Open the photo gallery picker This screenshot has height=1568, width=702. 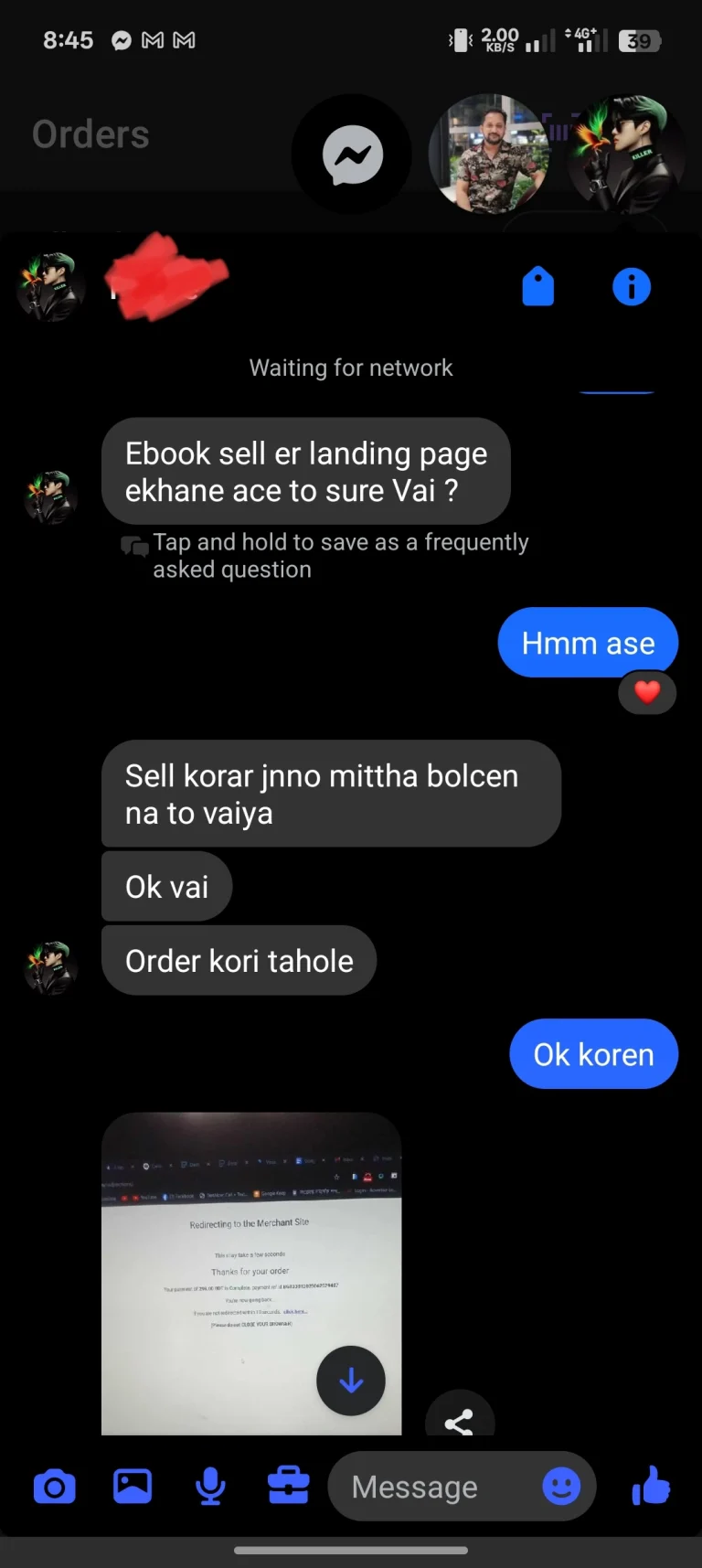tap(133, 1487)
